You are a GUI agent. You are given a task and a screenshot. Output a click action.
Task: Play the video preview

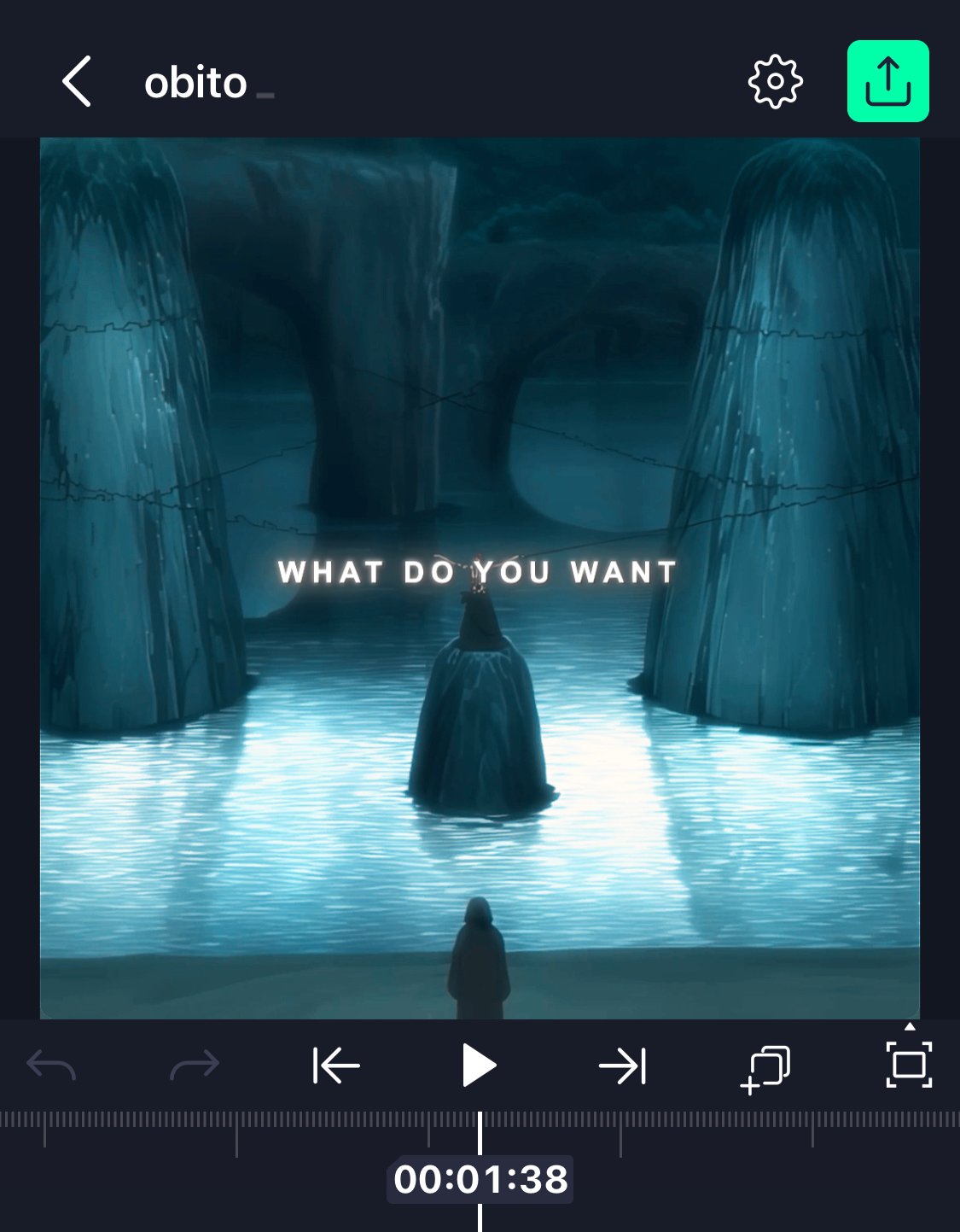click(479, 1066)
